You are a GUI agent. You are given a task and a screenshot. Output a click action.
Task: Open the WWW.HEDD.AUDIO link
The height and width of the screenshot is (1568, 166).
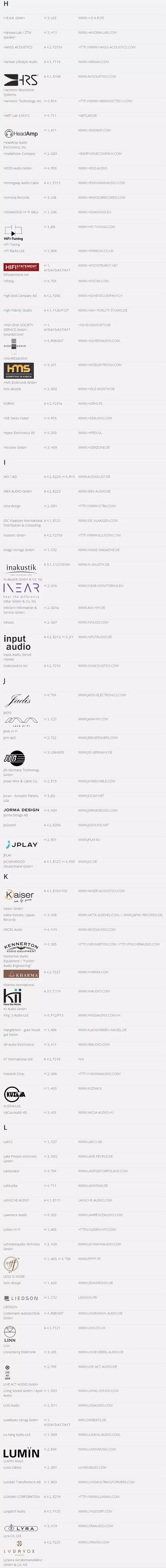click(92, 168)
